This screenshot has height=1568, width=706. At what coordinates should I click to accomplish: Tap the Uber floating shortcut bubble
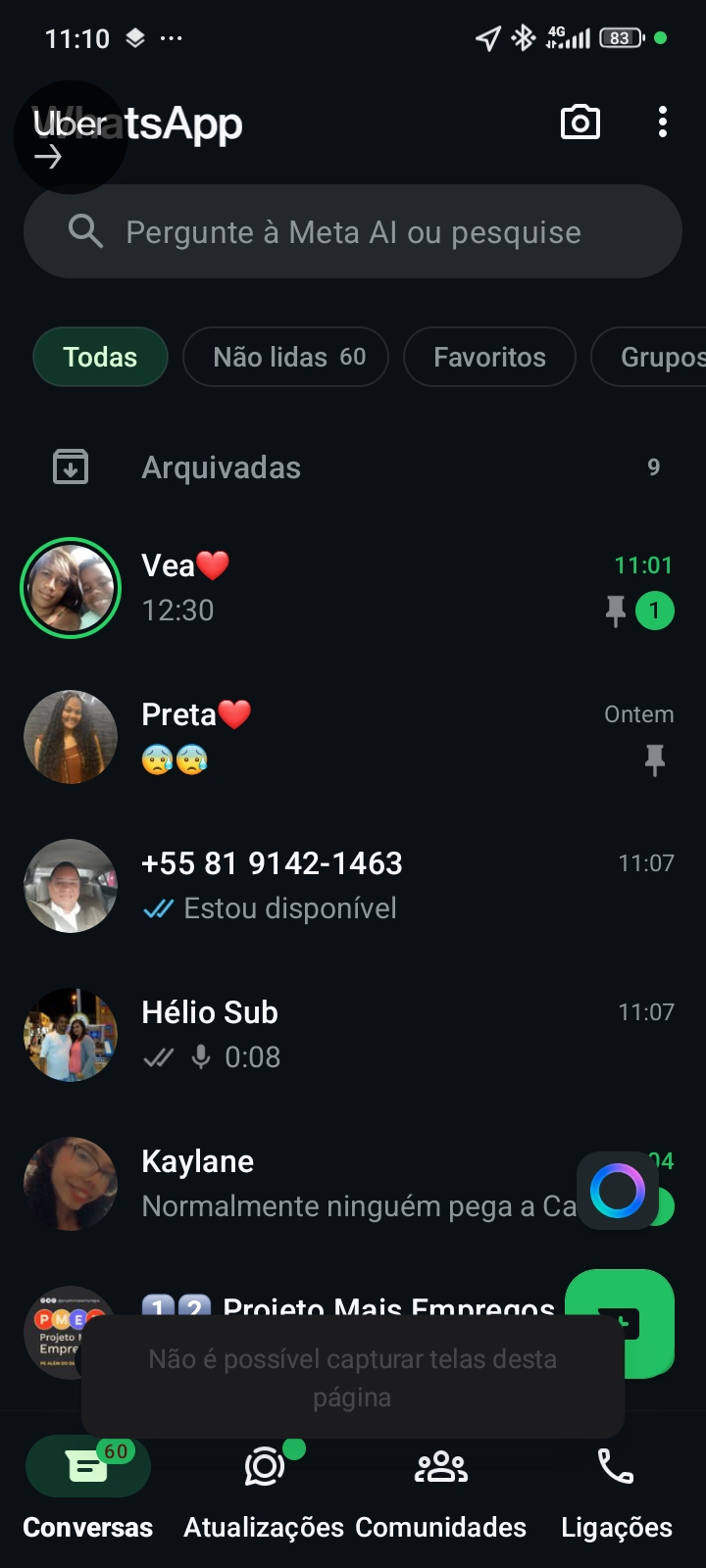[69, 137]
